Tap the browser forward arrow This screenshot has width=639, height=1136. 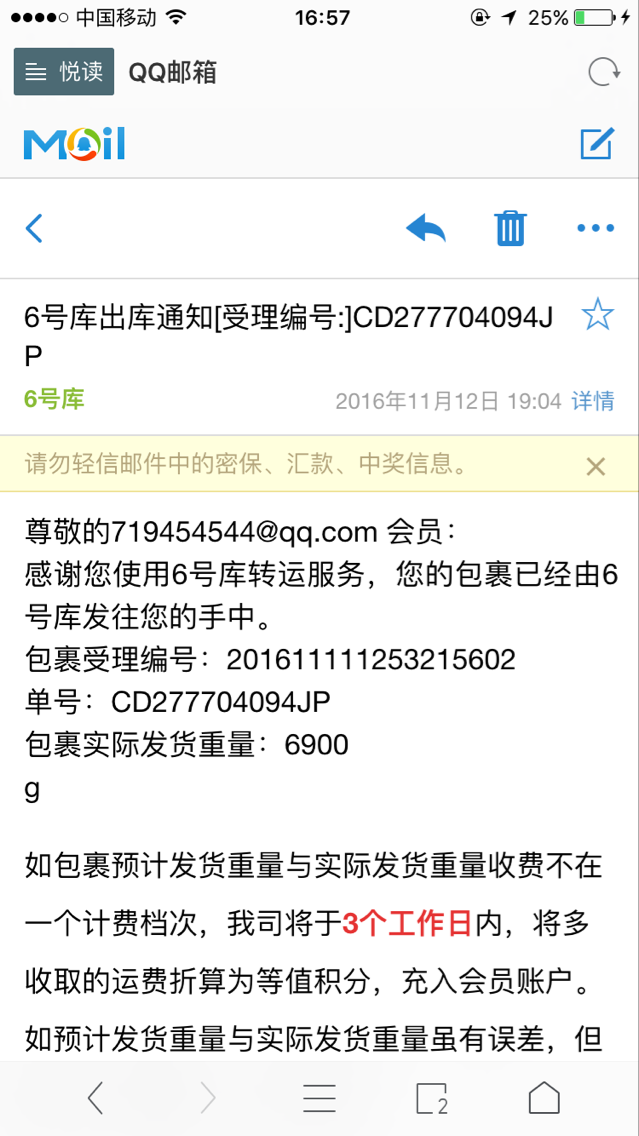pos(207,1098)
